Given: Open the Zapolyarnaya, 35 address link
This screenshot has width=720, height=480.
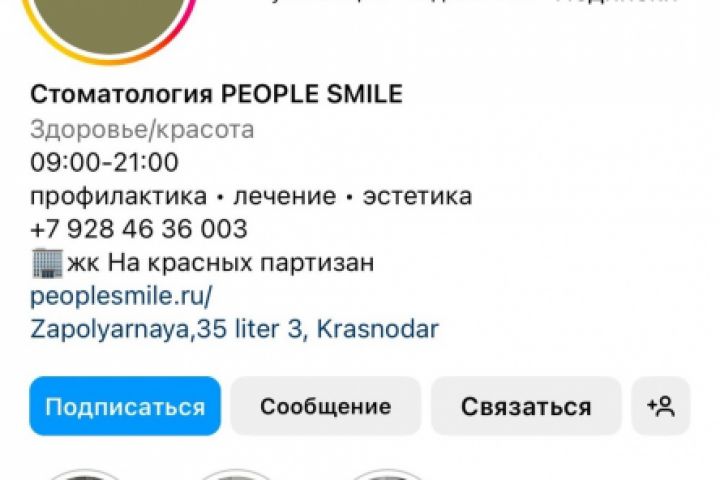Looking at the screenshot, I should (234, 328).
